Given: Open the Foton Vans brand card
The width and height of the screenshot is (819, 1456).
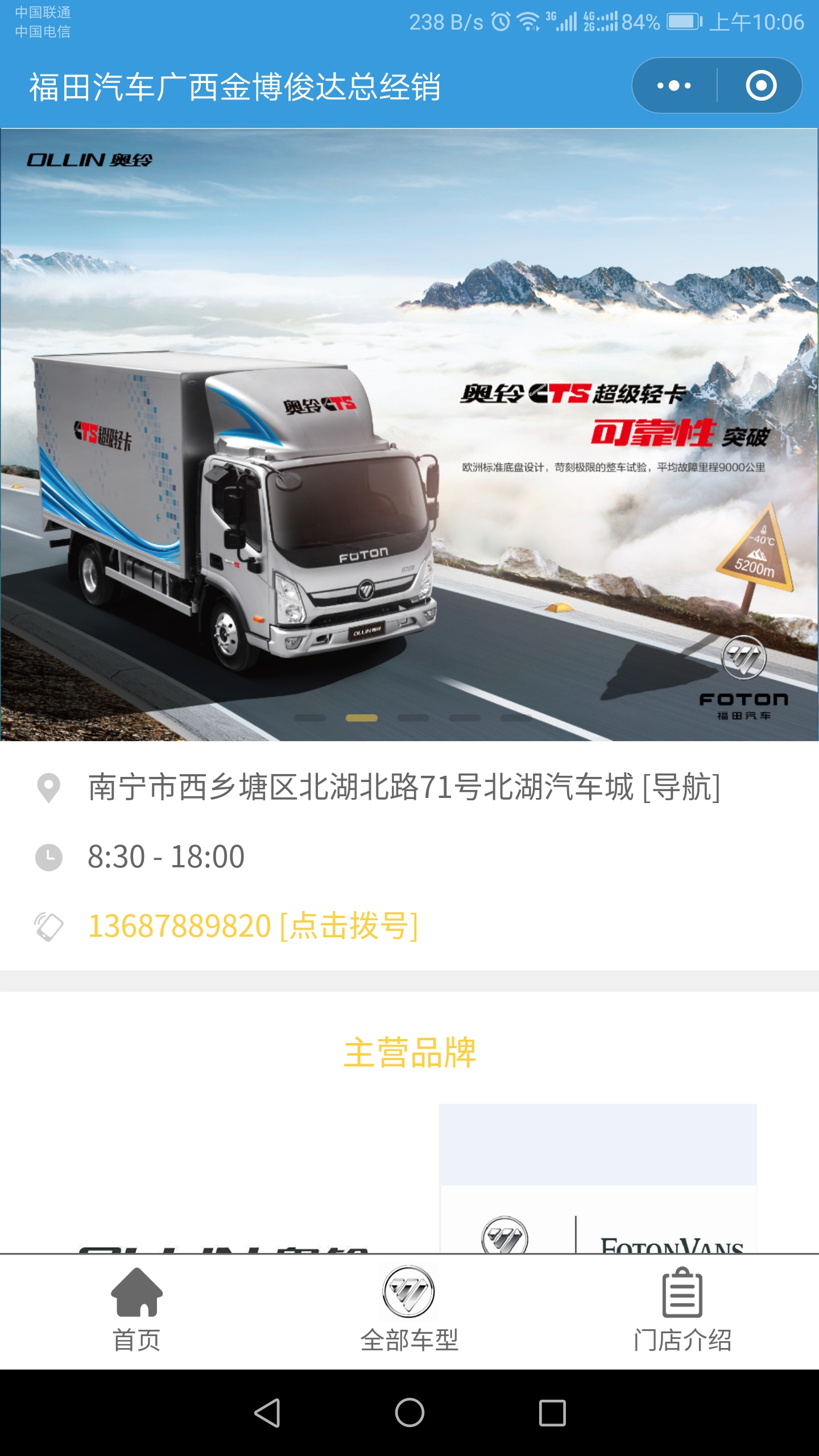Looking at the screenshot, I should coord(598,1177).
